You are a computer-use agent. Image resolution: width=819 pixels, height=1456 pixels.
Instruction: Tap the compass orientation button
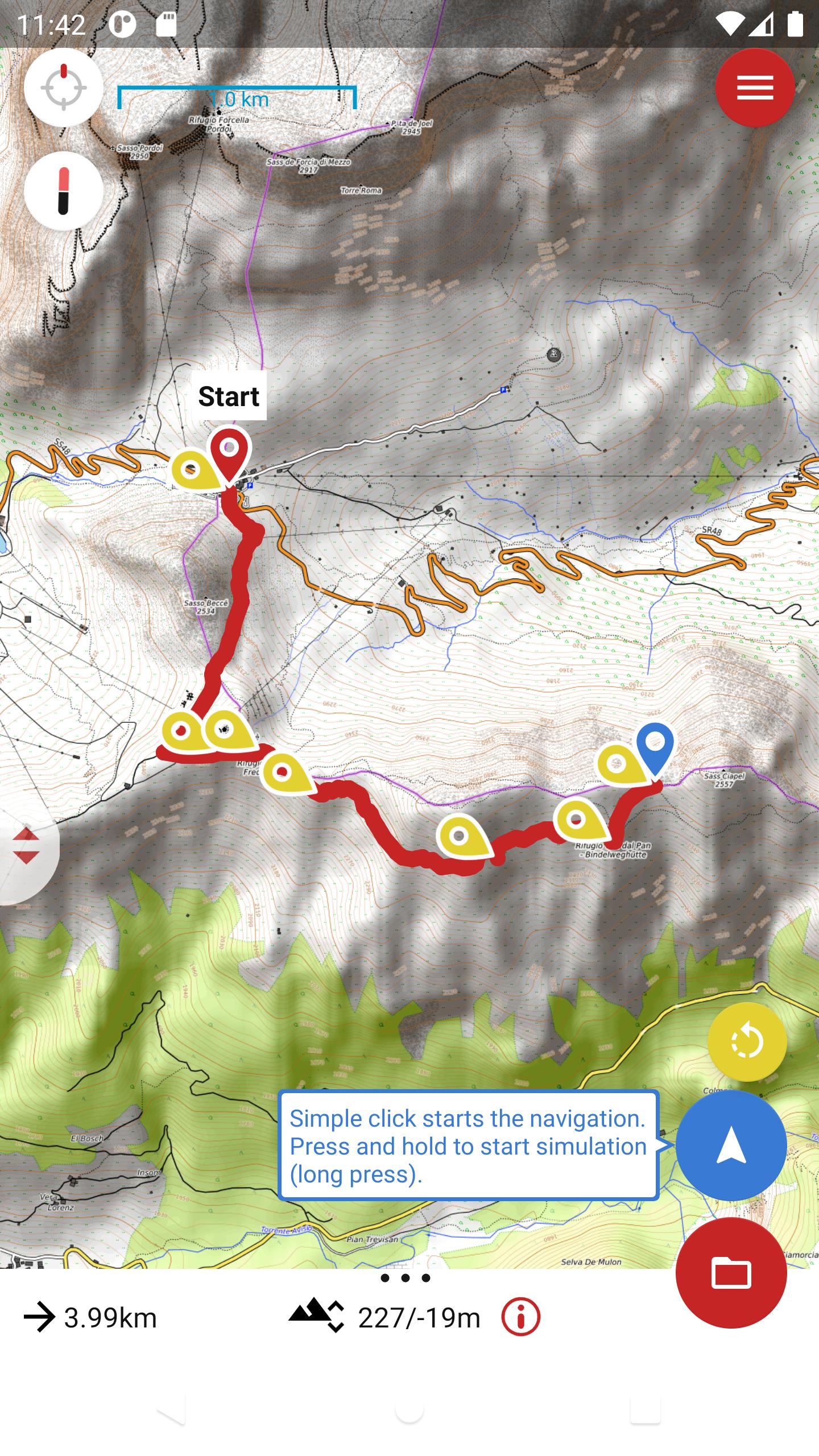click(x=63, y=191)
